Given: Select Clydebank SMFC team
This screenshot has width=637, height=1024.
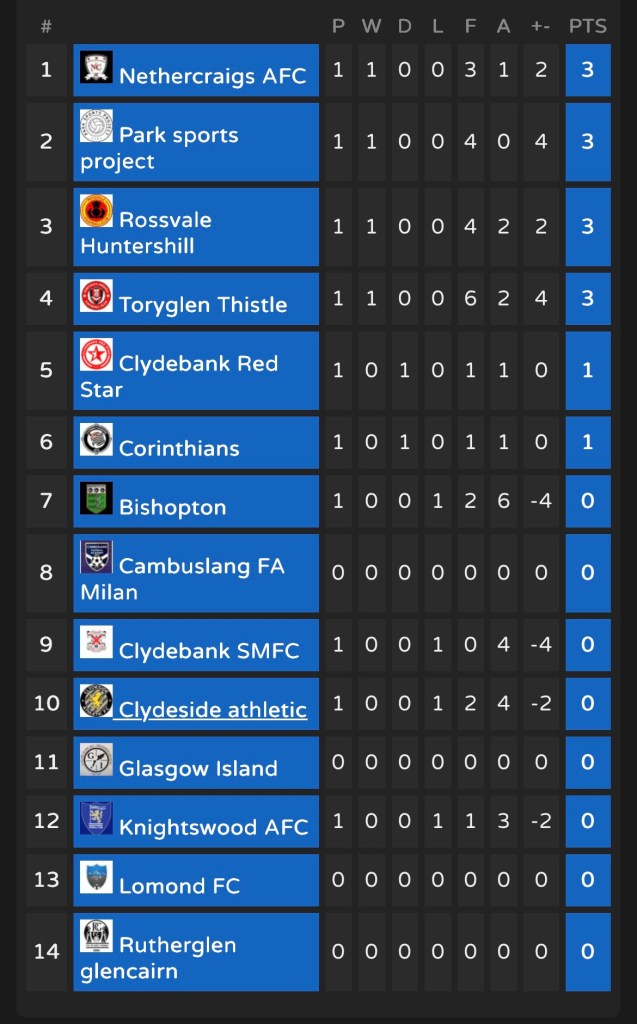Looking at the screenshot, I should [208, 651].
